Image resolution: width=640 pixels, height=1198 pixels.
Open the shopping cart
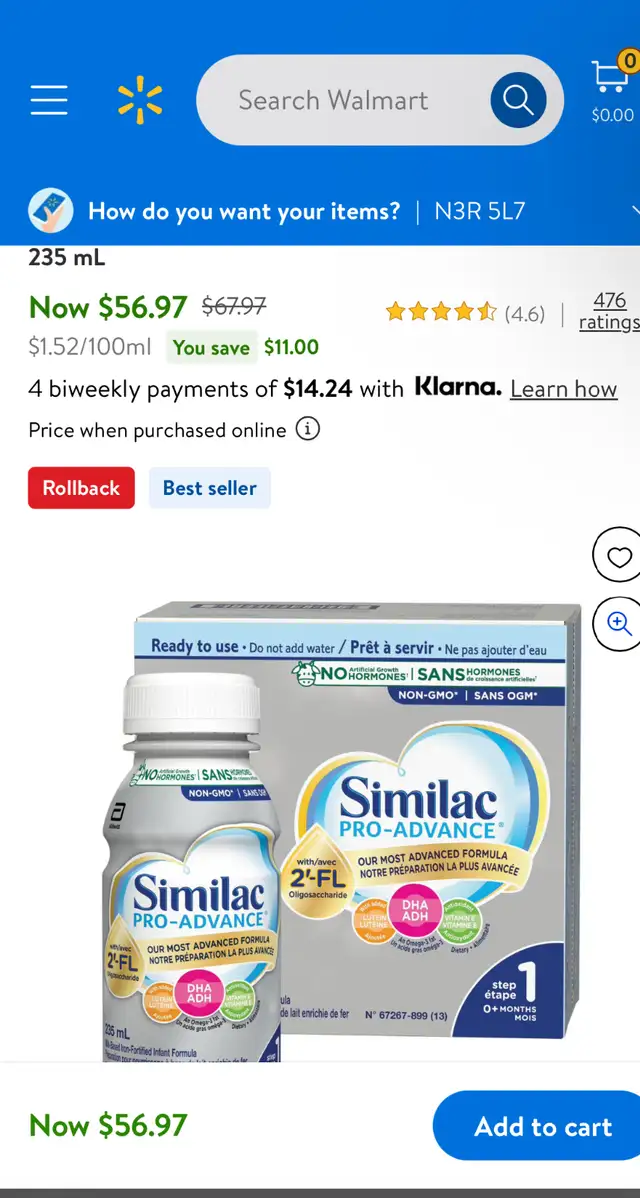(x=614, y=90)
